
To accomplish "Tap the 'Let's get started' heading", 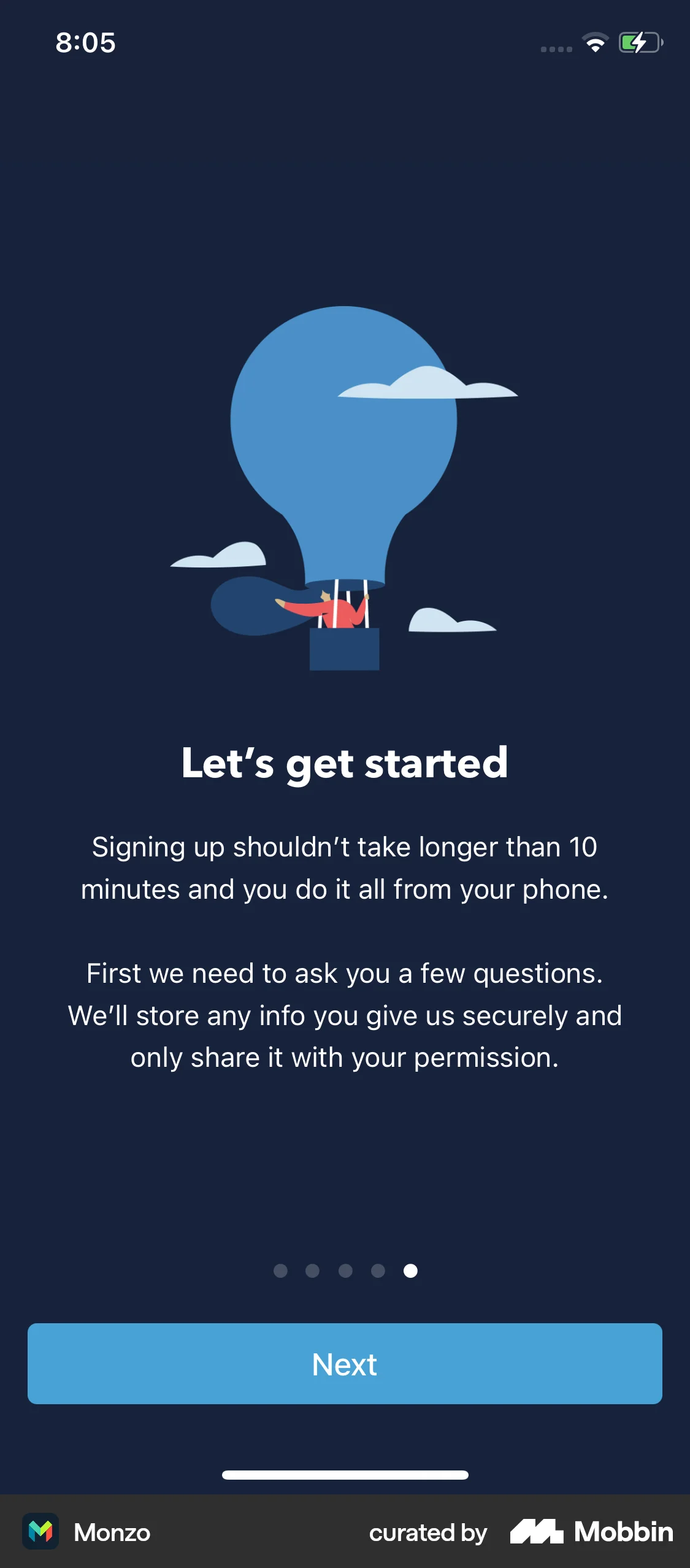I will point(345,763).
